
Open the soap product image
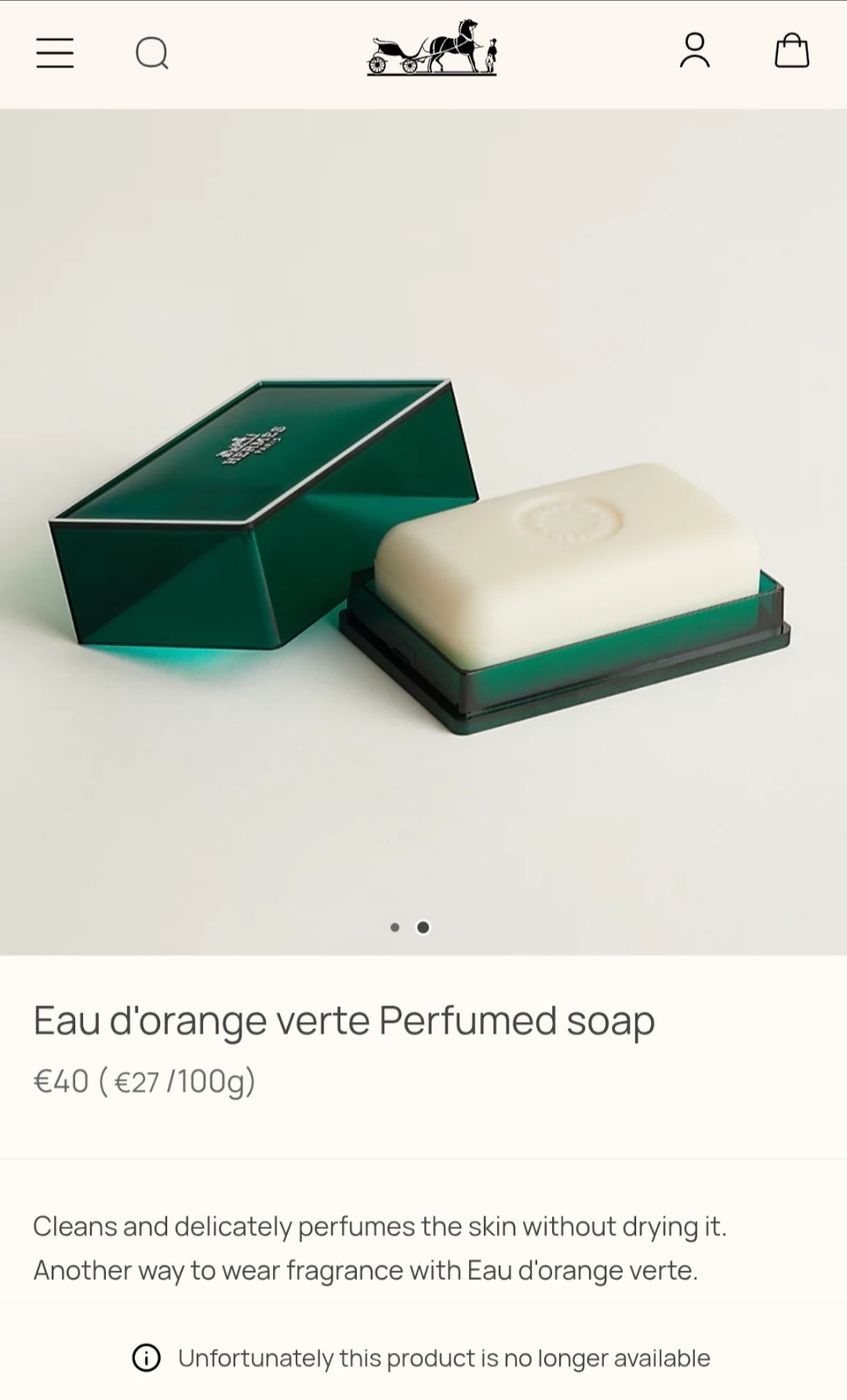pyautogui.click(x=423, y=531)
